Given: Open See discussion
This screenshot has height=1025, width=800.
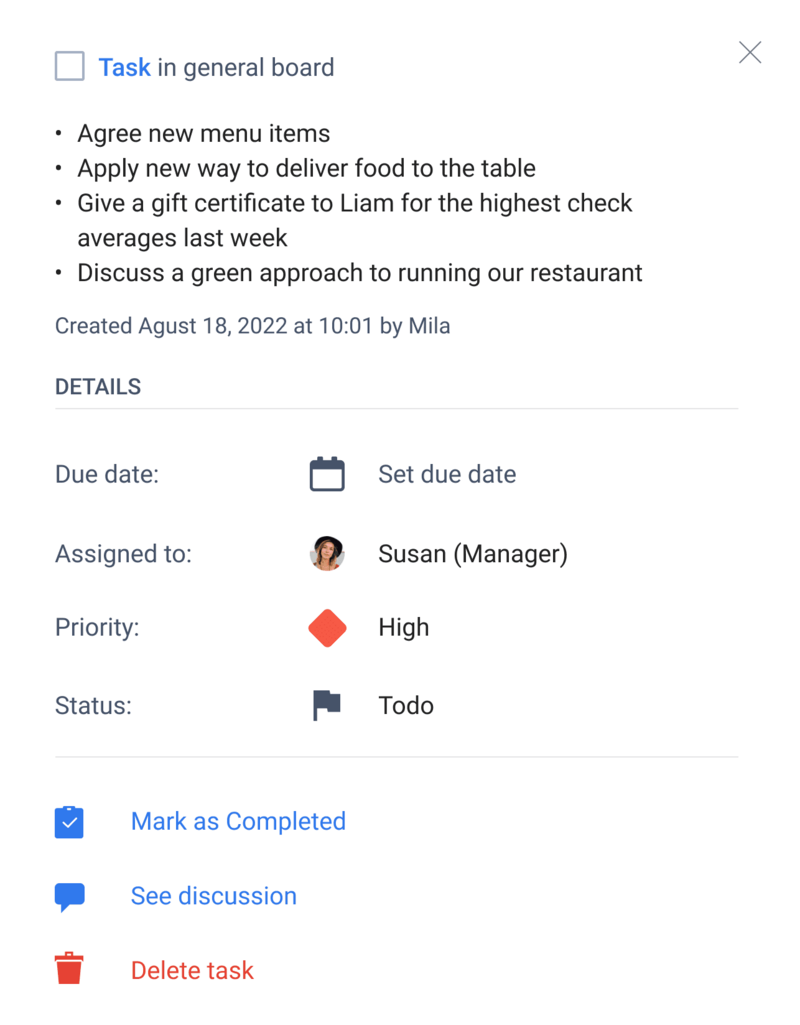Looking at the screenshot, I should pos(213,895).
